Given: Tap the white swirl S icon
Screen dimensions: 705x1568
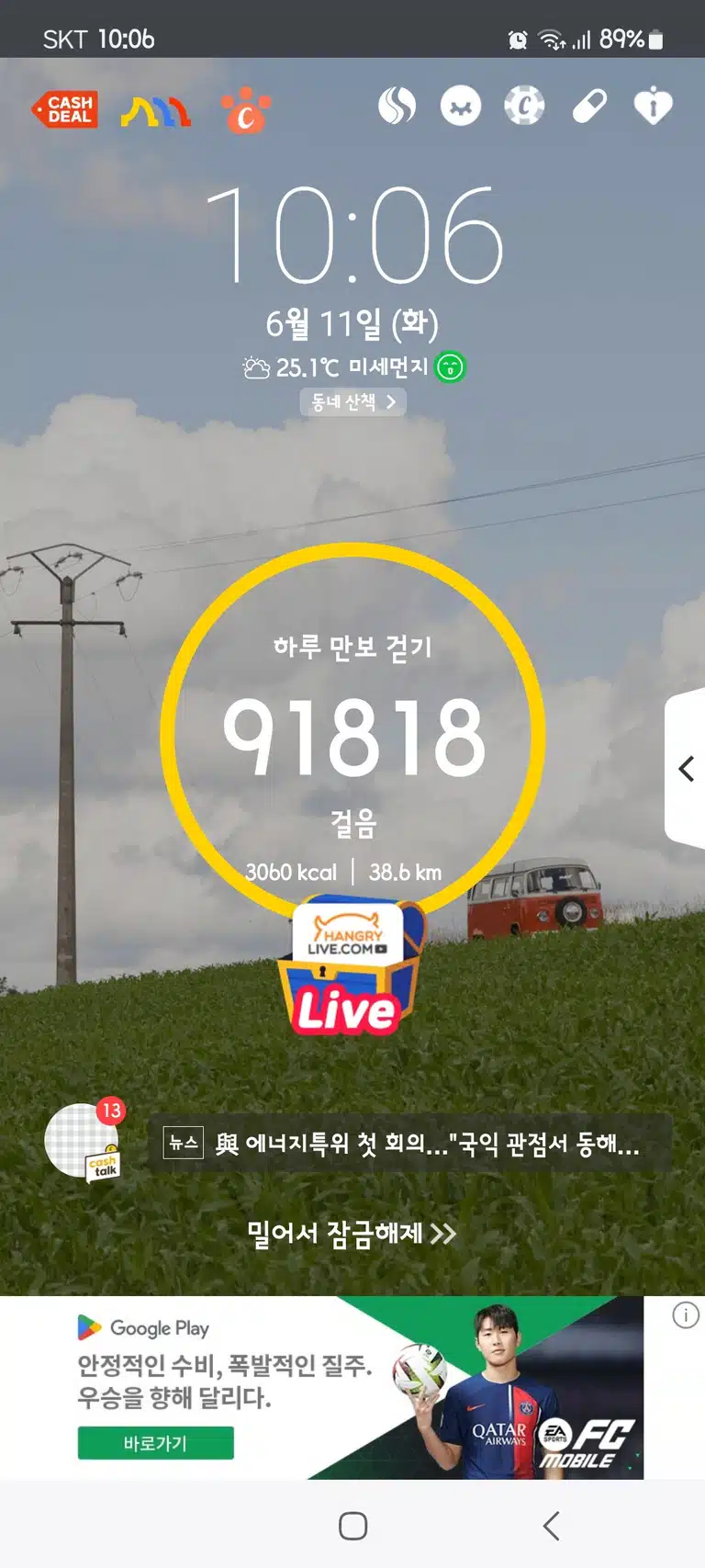Looking at the screenshot, I should point(397,107).
